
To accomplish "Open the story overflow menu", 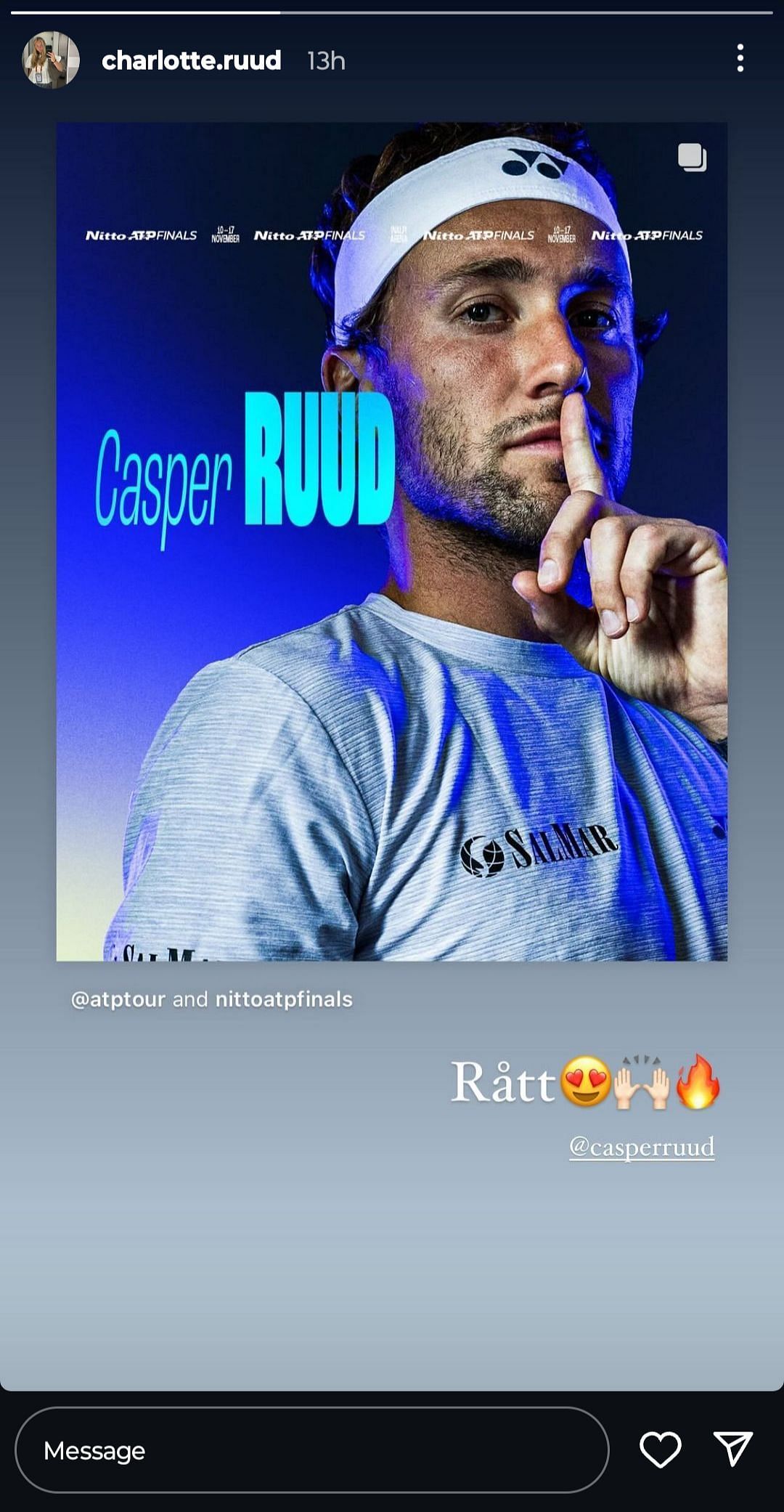I will pos(740,58).
